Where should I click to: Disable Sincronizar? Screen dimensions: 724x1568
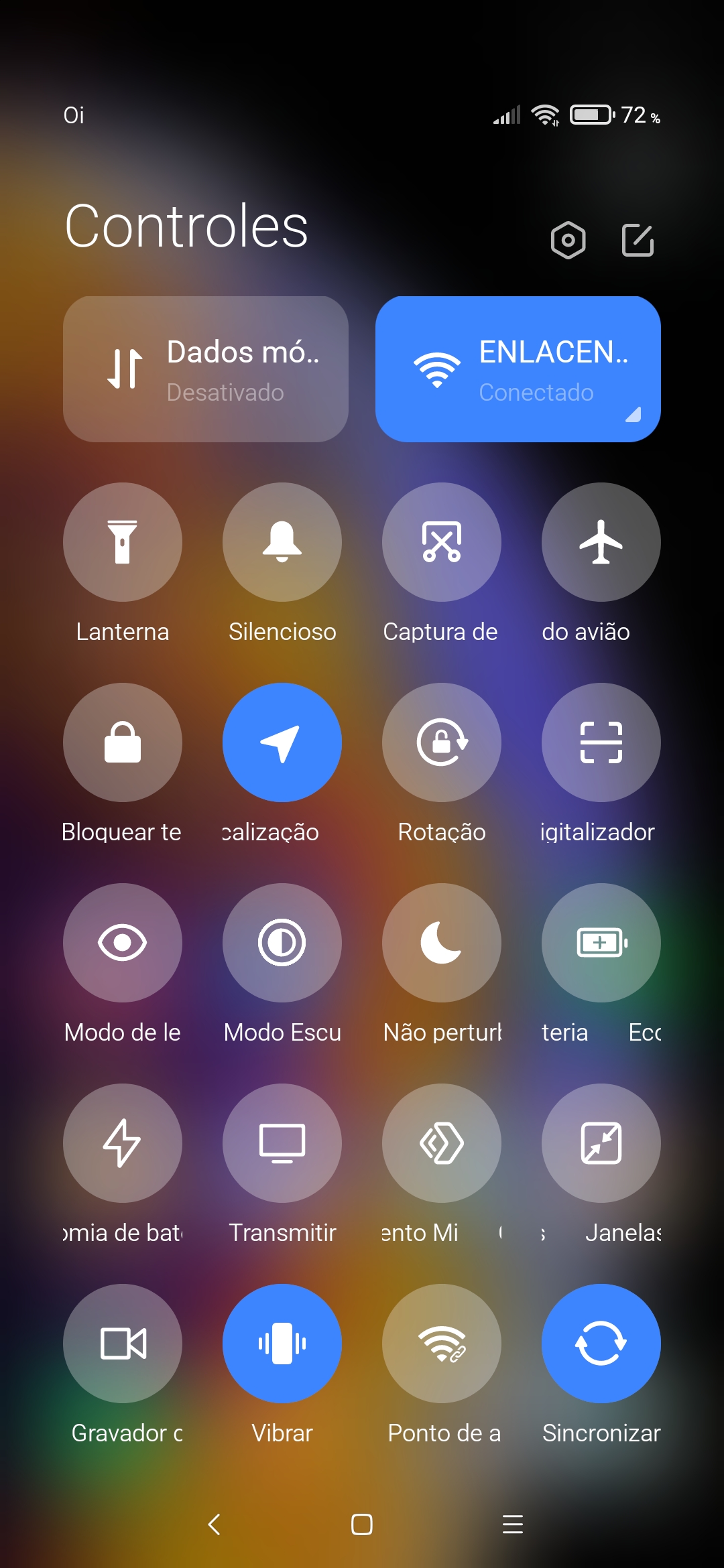pos(601,1344)
